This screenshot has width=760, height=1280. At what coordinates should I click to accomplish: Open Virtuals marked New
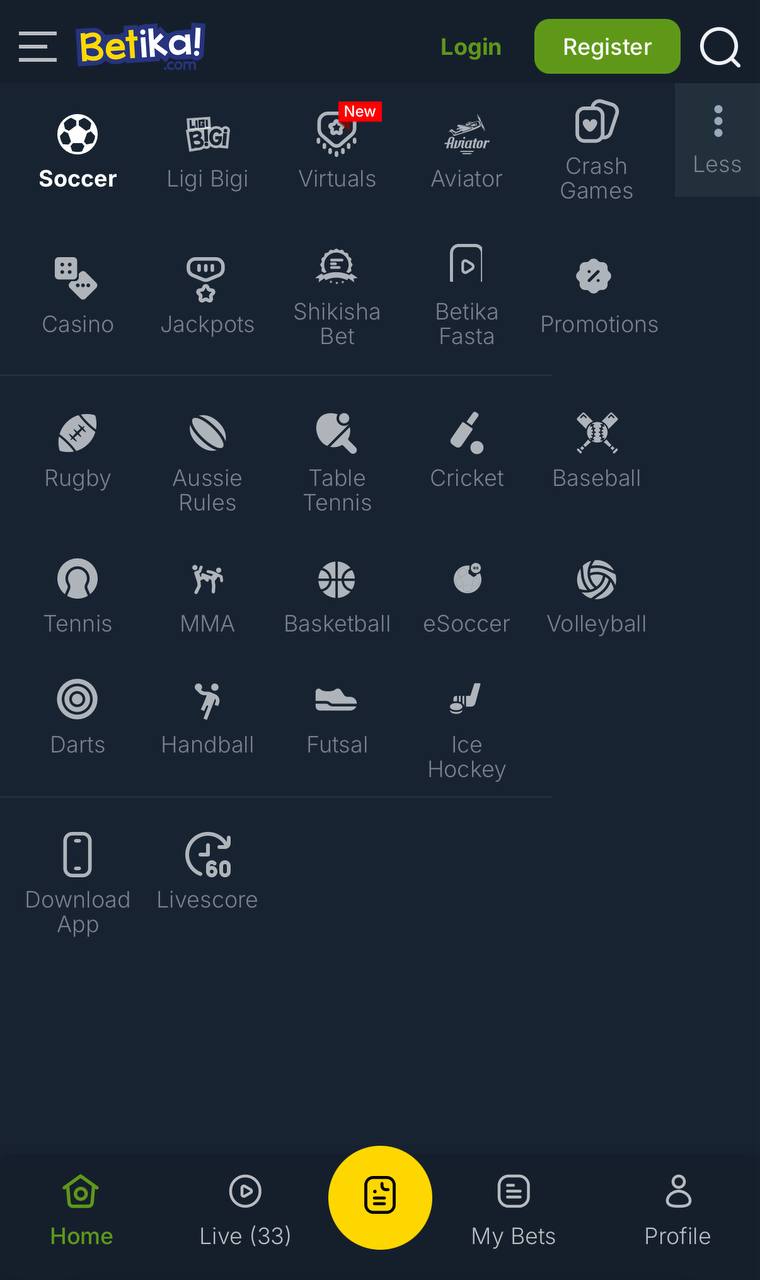(x=337, y=150)
